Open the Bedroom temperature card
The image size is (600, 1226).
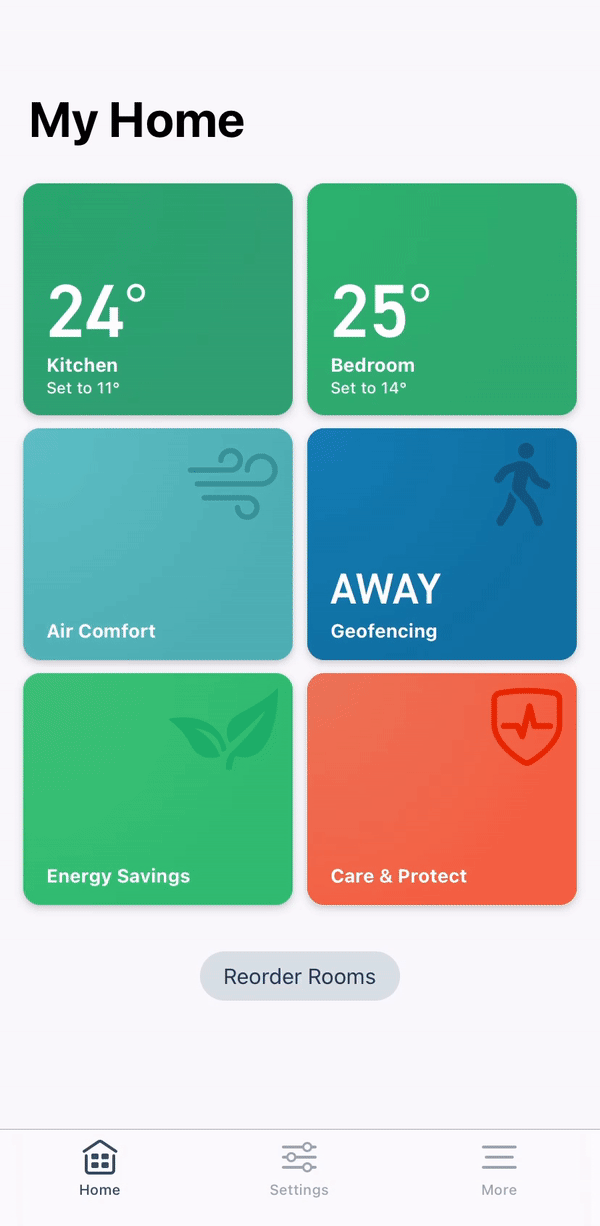442,299
